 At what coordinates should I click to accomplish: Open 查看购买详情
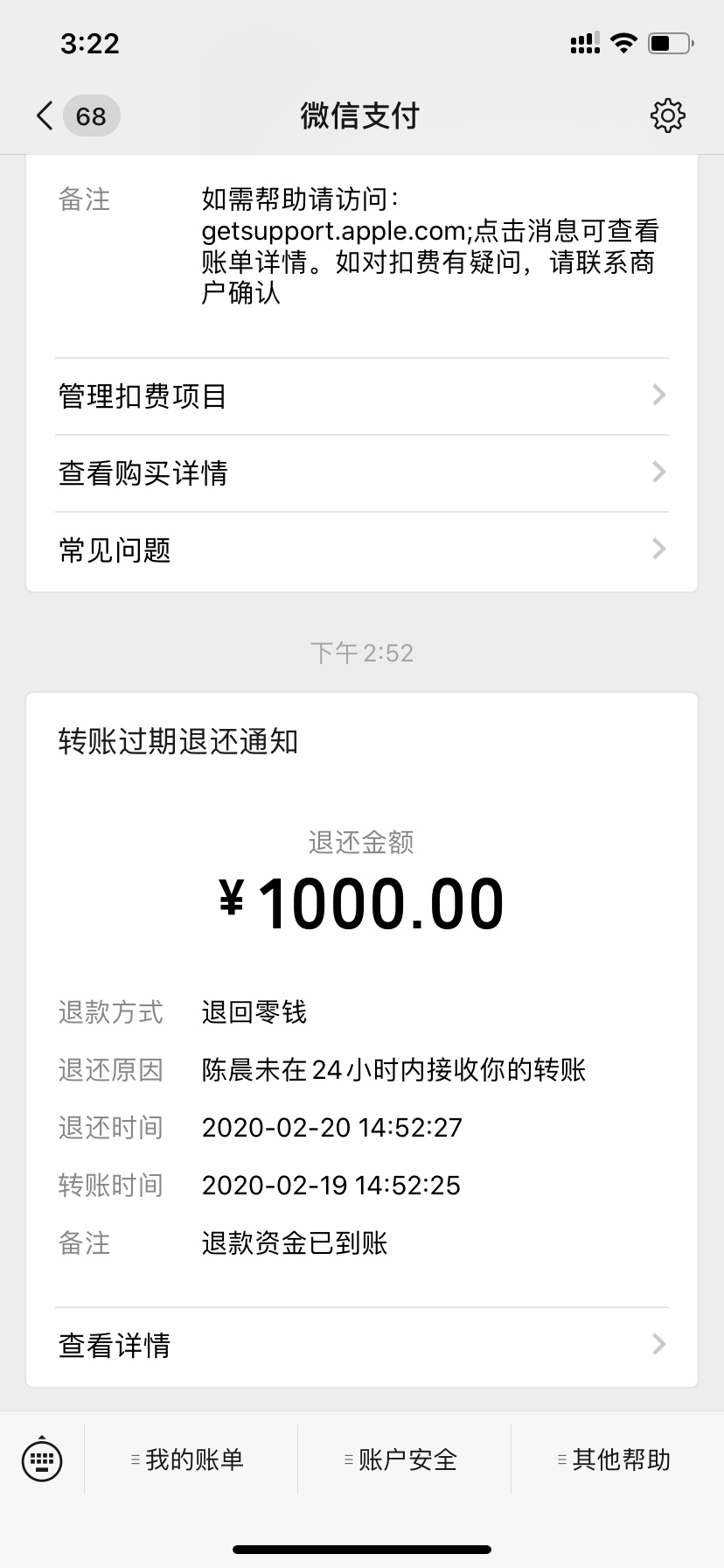(362, 473)
